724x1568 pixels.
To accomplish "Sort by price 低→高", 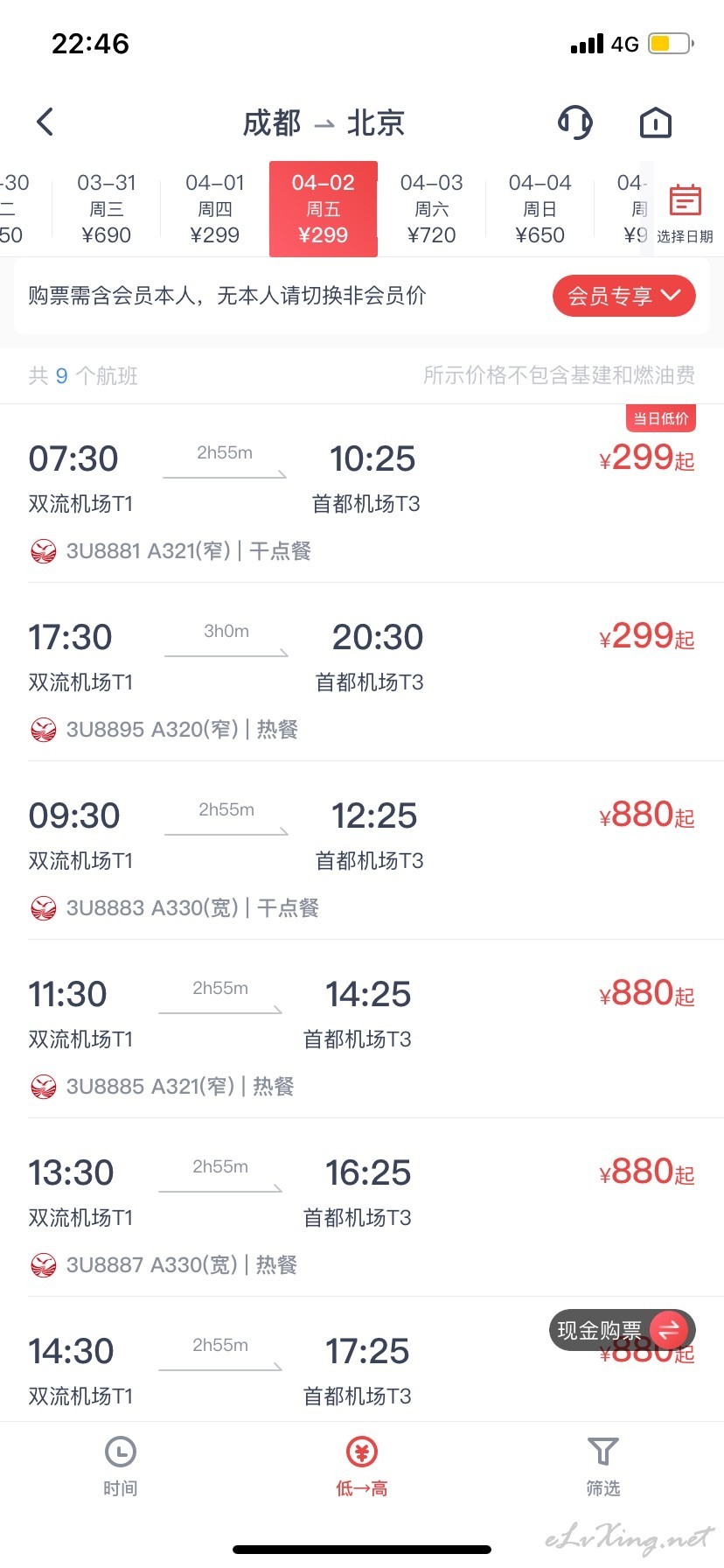I will click(x=362, y=1466).
